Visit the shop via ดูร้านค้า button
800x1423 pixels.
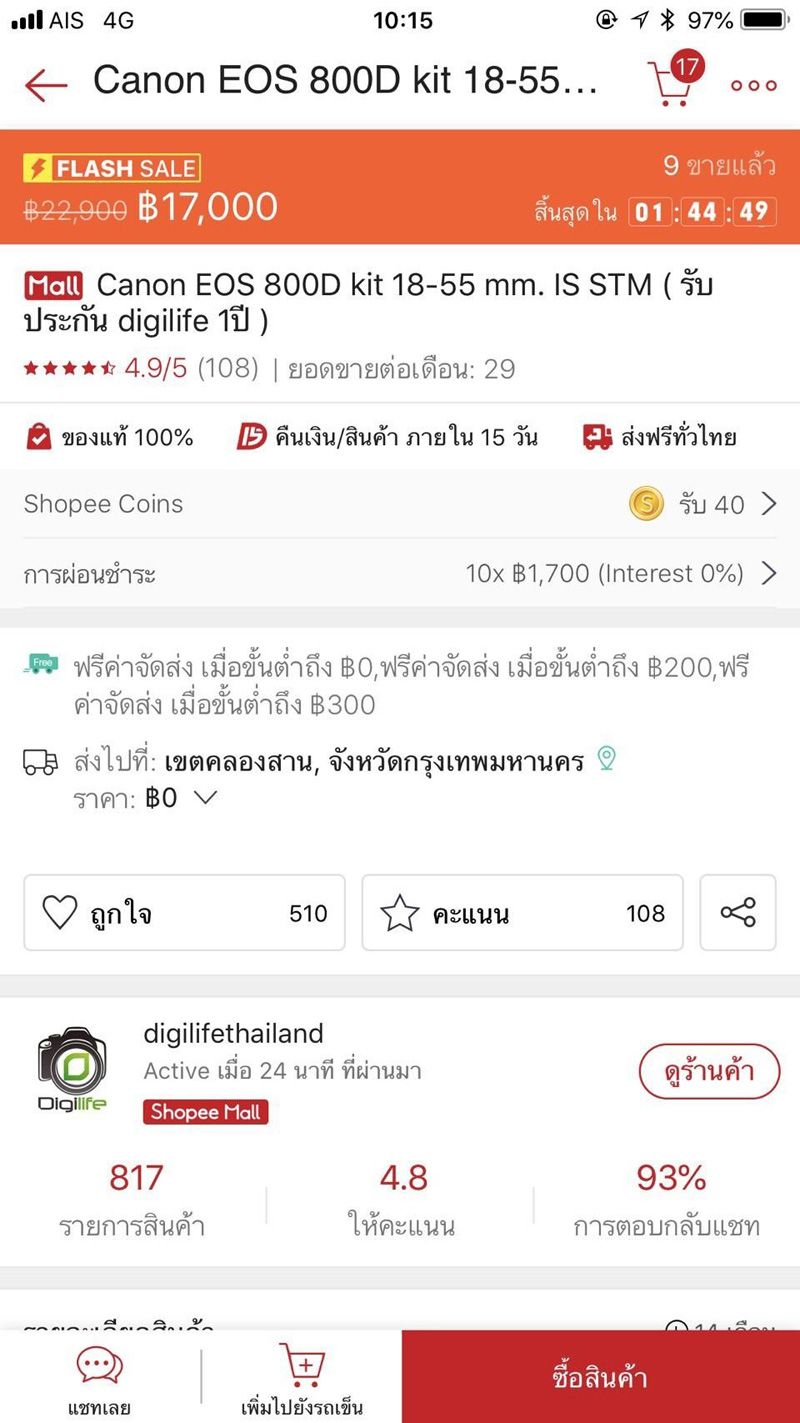(709, 1072)
